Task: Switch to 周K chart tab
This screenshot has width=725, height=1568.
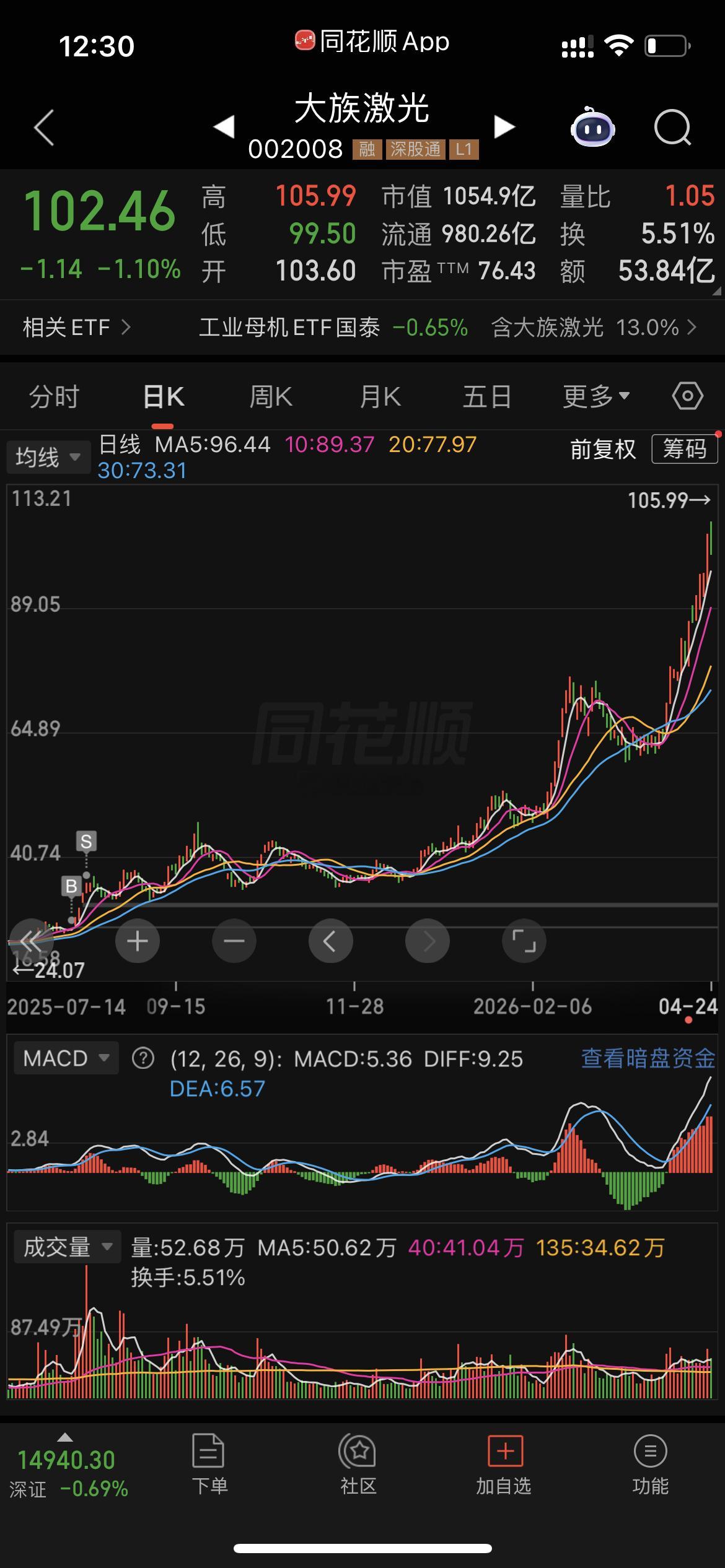Action: pyautogui.click(x=270, y=396)
